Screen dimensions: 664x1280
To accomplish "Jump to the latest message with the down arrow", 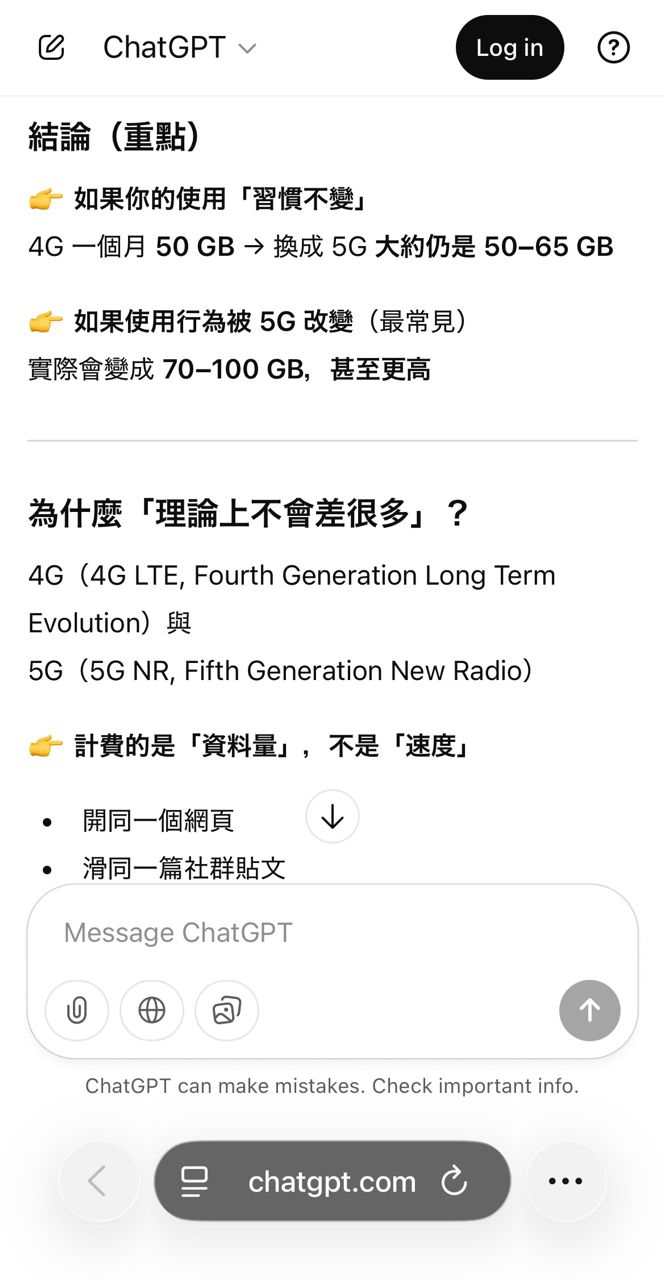I will 332,817.
